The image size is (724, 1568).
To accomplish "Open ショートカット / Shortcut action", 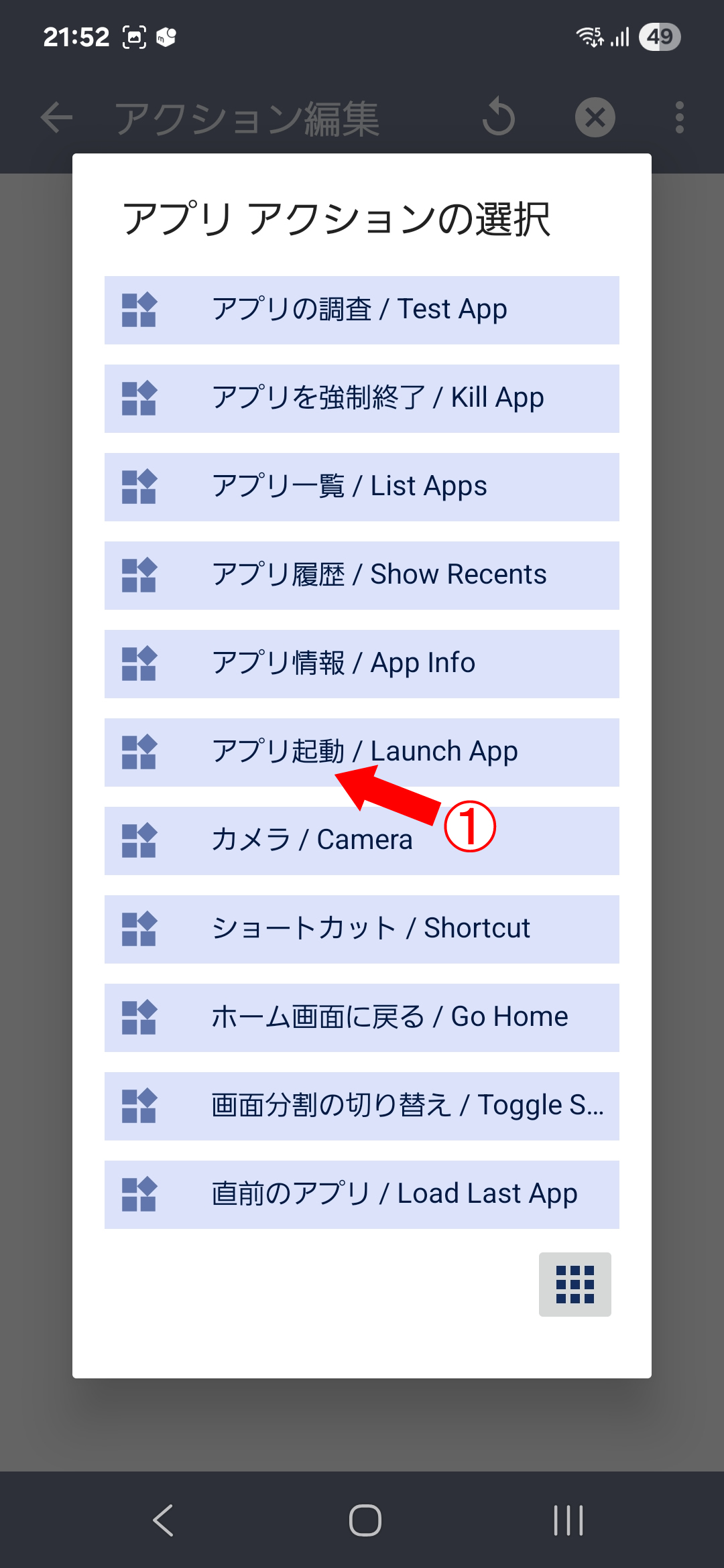I will (x=361, y=929).
